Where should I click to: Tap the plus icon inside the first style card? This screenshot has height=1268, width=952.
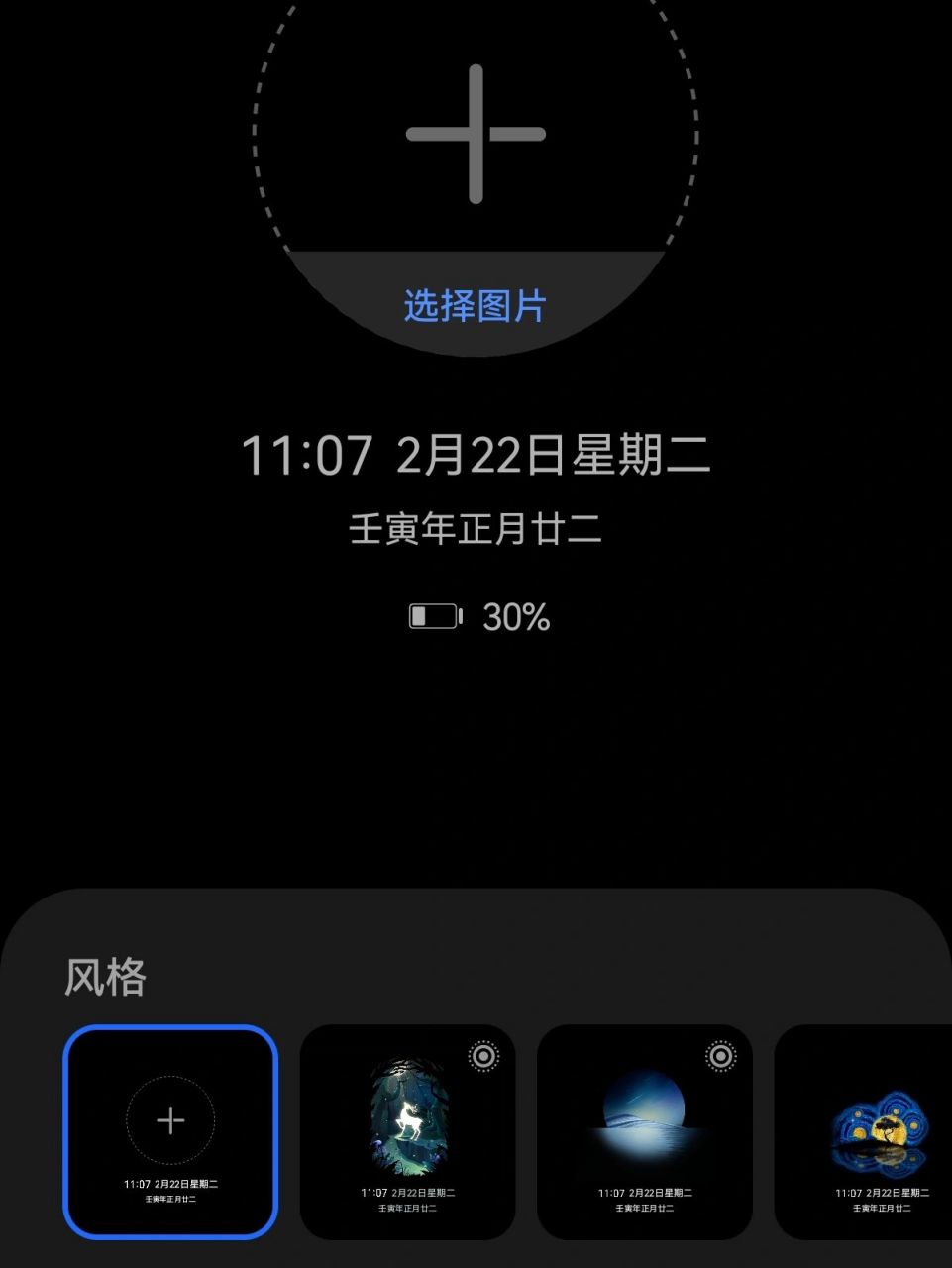point(170,1119)
